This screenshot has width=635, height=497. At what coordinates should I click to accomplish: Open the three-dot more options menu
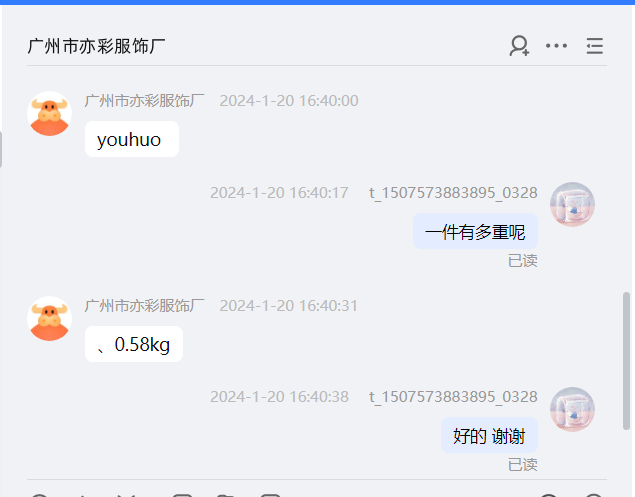tap(556, 46)
